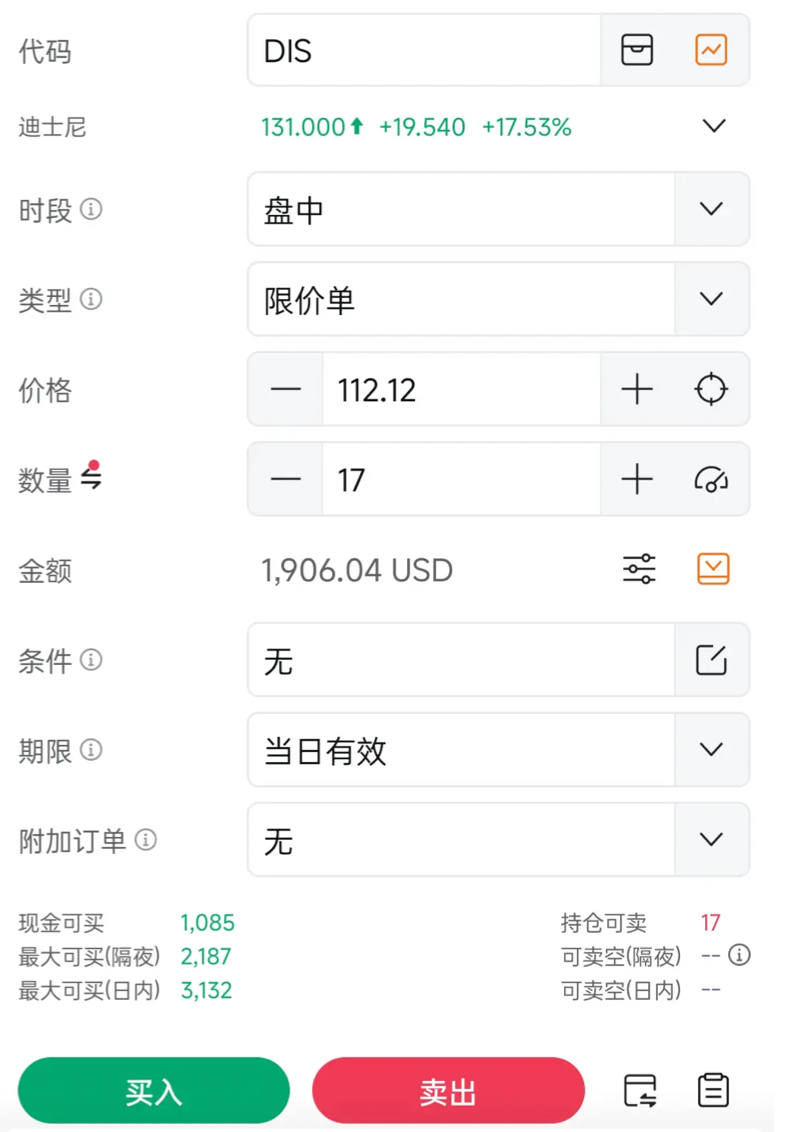Open the chart icon beside the code
The height and width of the screenshot is (1132, 786).
[711, 50]
